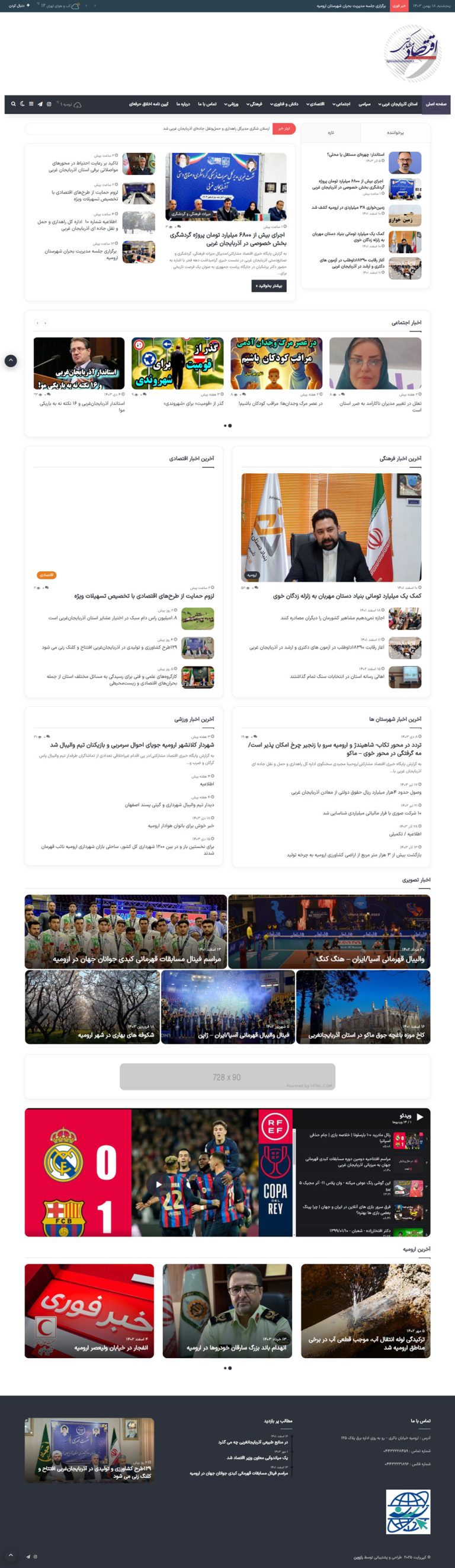Open the کاخ موزه باغچه جوق ماکو gallery
This screenshot has width=455, height=1568.
click(363, 1007)
